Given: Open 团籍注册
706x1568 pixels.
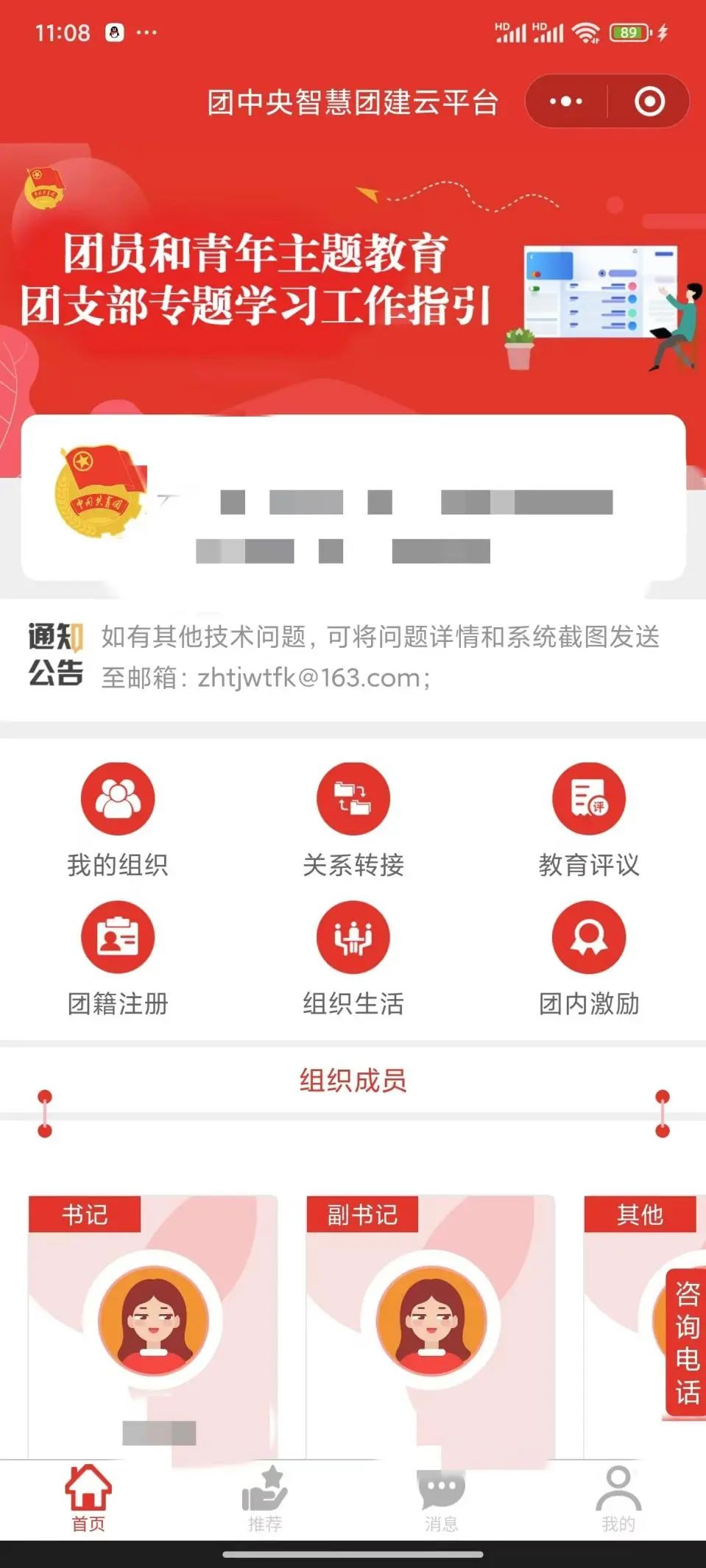Looking at the screenshot, I should (118, 957).
